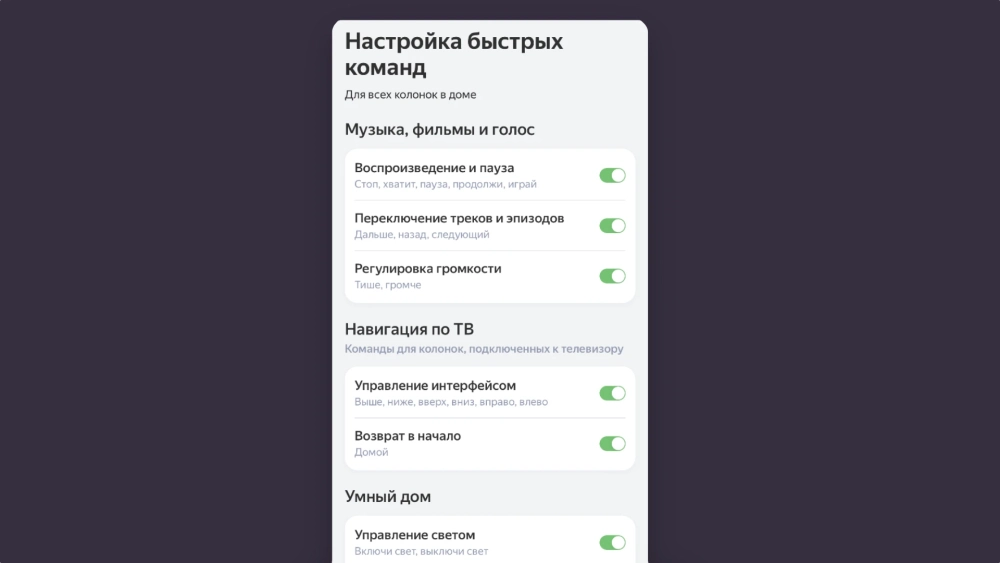
Task: Disable the Возврат в начало toggle
Action: tap(612, 443)
